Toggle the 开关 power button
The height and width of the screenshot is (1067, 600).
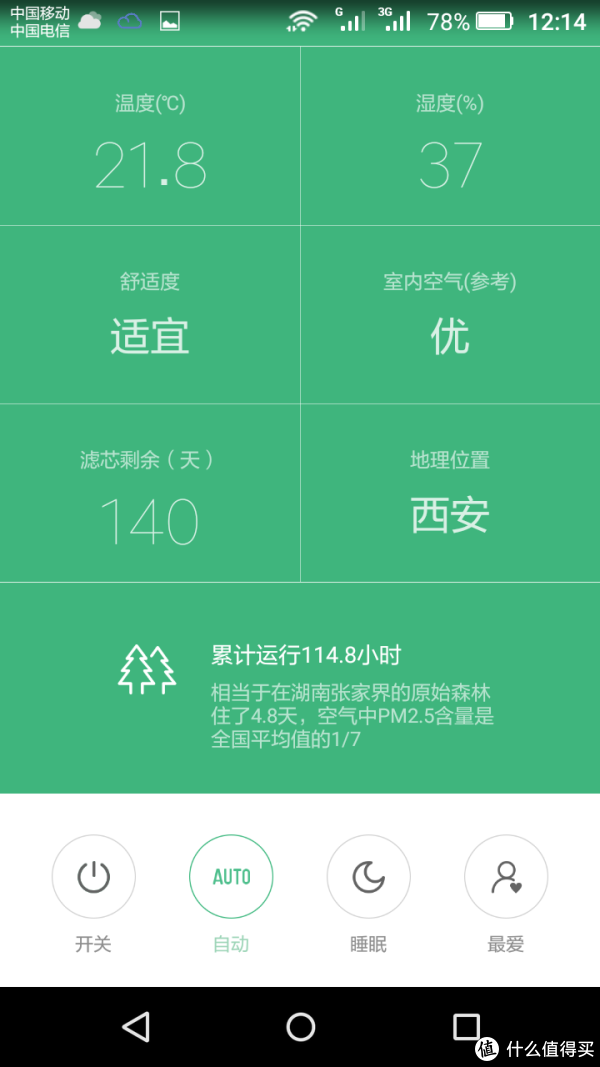pos(93,877)
